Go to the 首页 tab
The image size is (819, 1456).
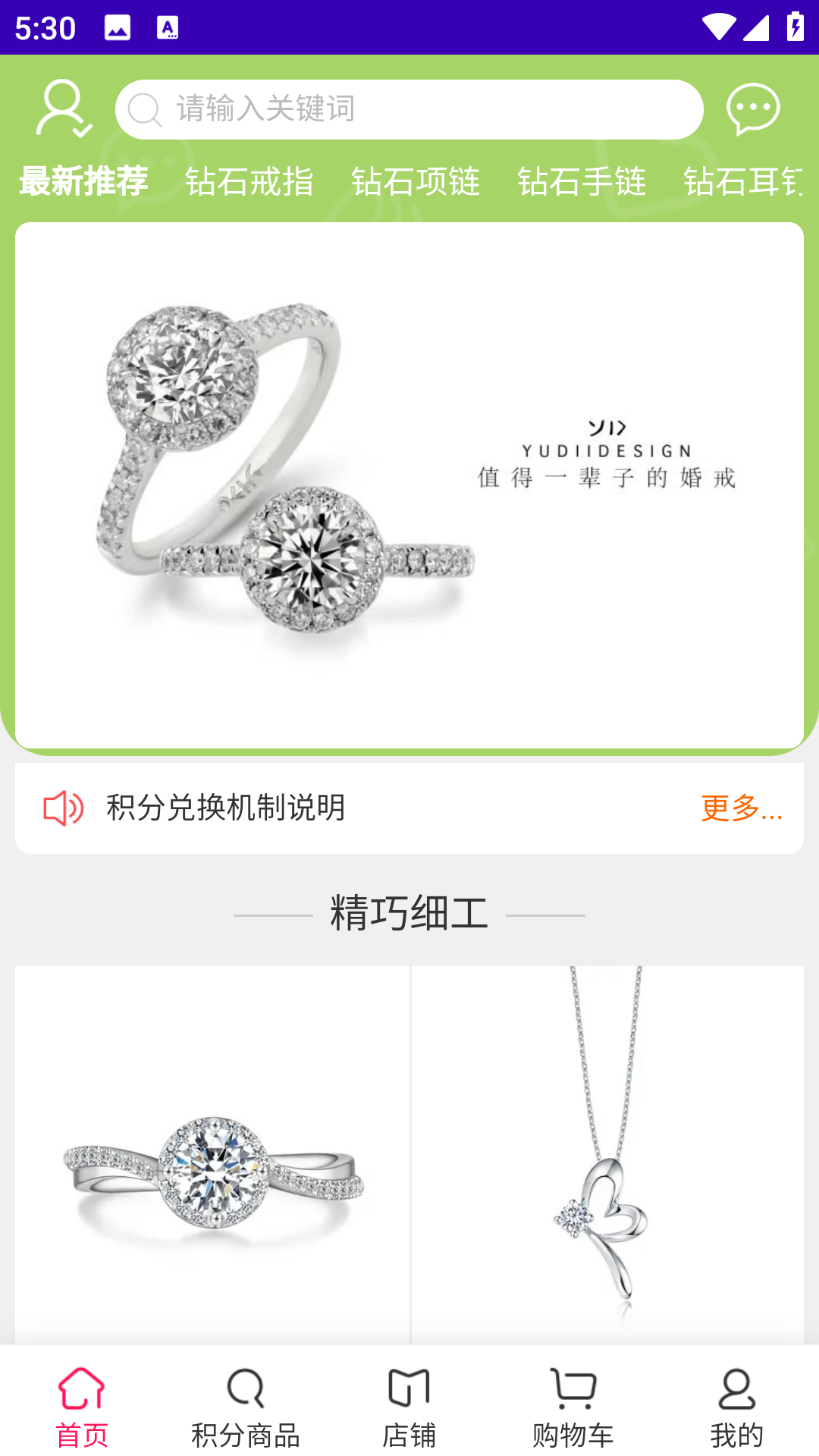pos(82,1407)
